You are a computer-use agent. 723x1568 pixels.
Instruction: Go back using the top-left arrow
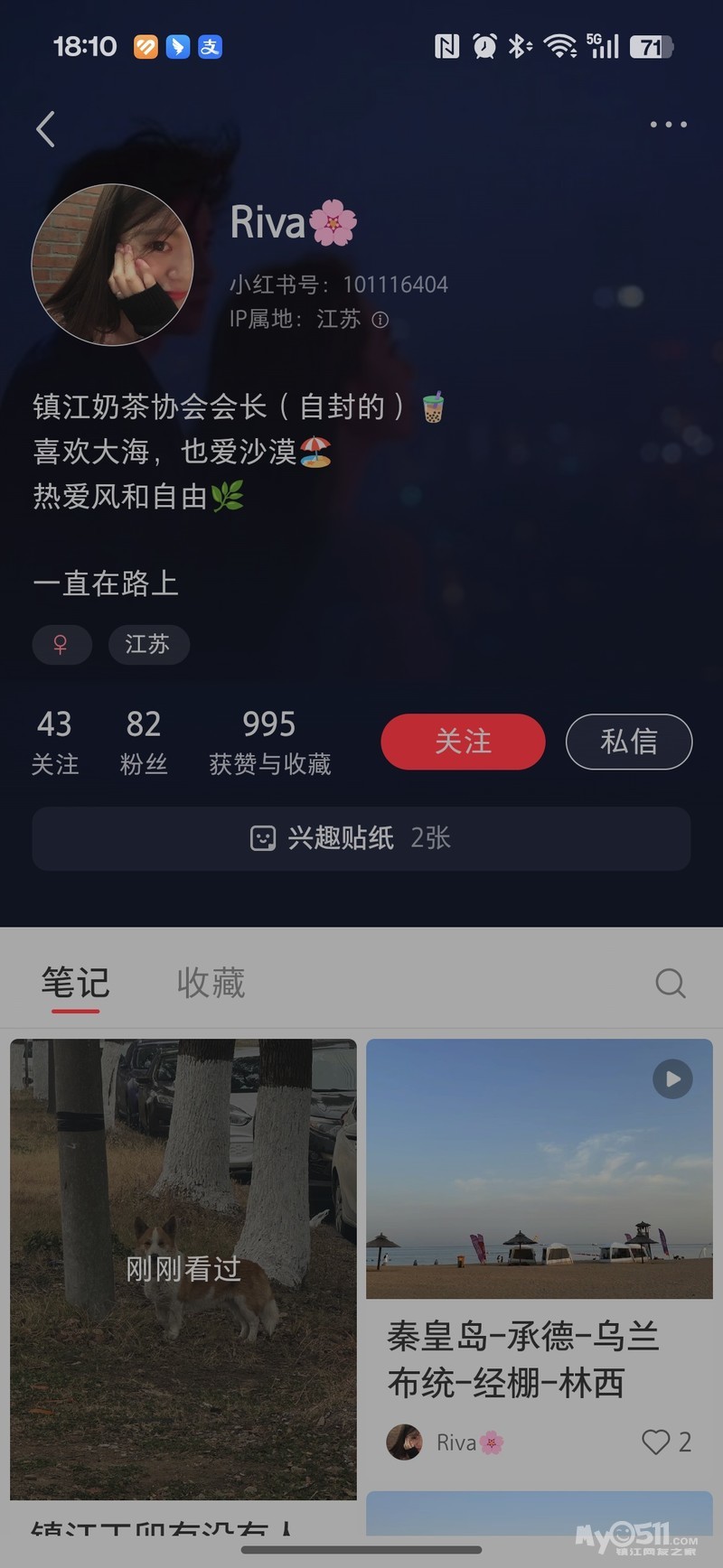click(46, 128)
